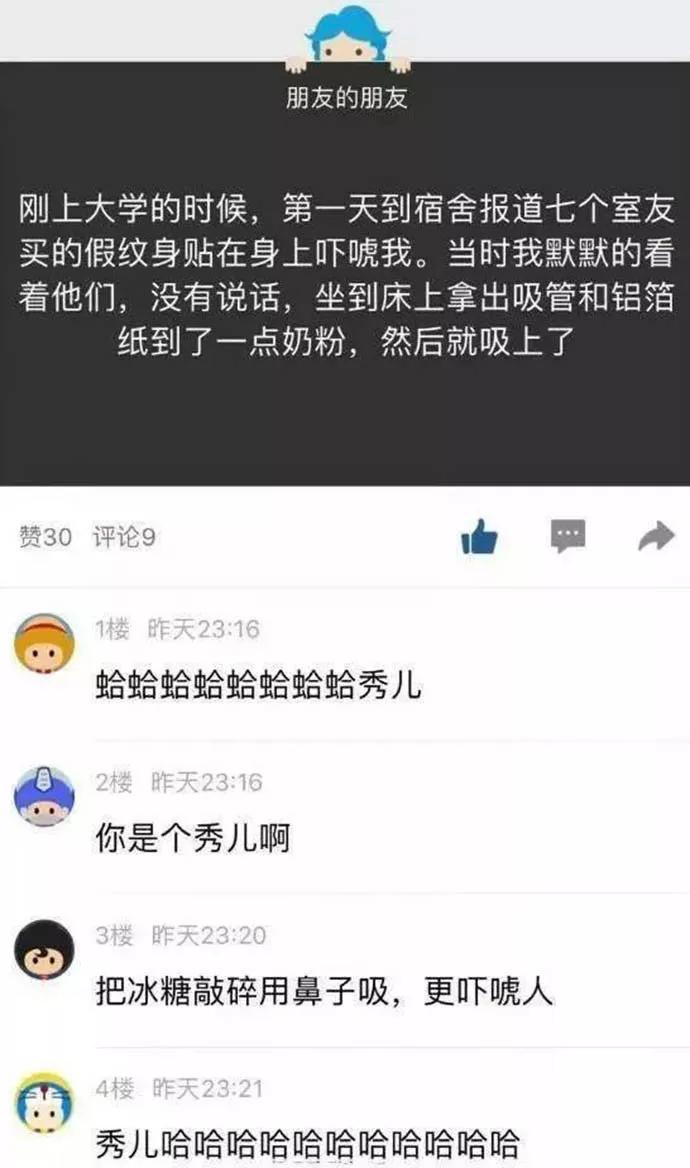Open the comment bubble icon
The image size is (690, 1168).
click(x=568, y=536)
